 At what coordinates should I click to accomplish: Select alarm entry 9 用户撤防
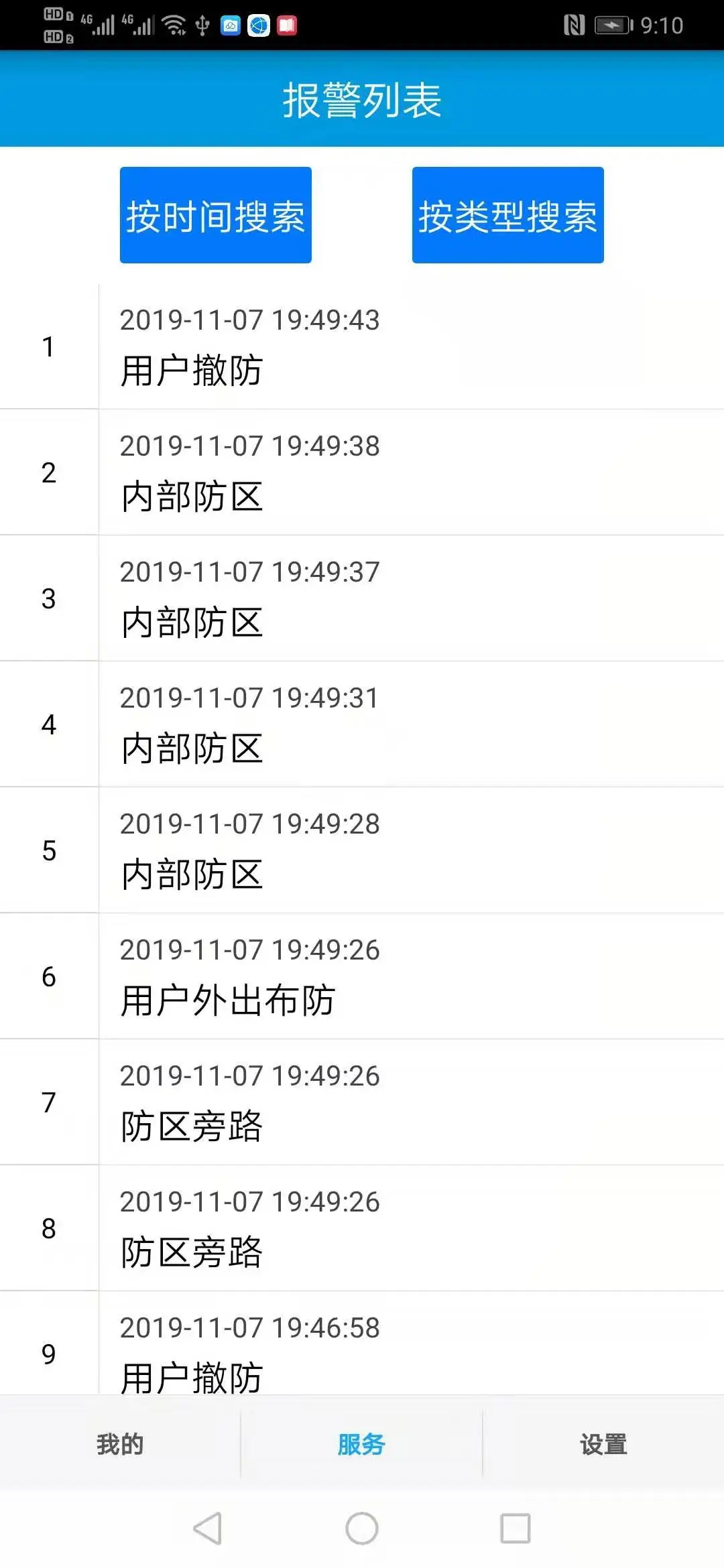[362, 1354]
